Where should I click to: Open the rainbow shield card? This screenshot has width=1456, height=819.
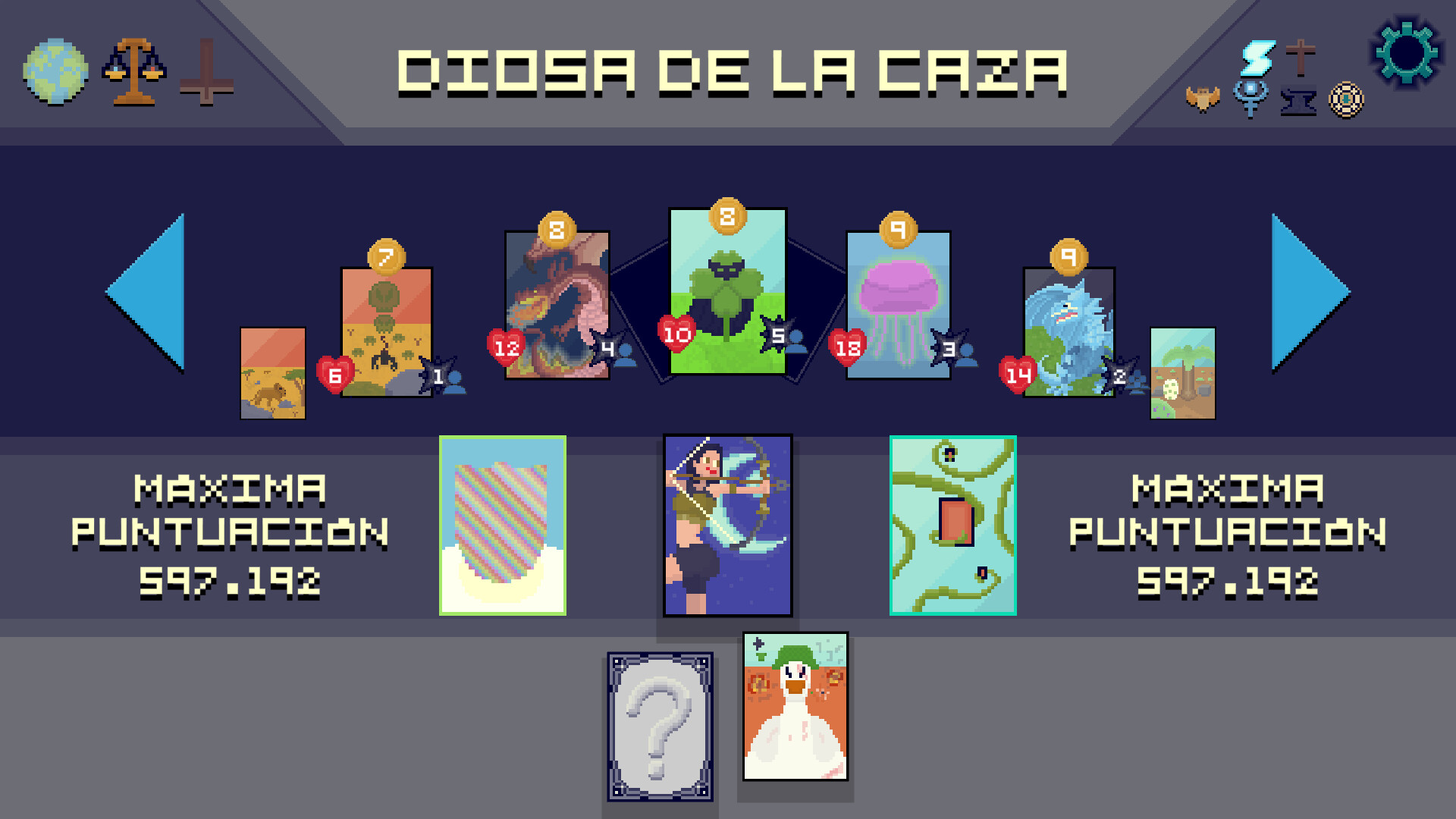(503, 526)
